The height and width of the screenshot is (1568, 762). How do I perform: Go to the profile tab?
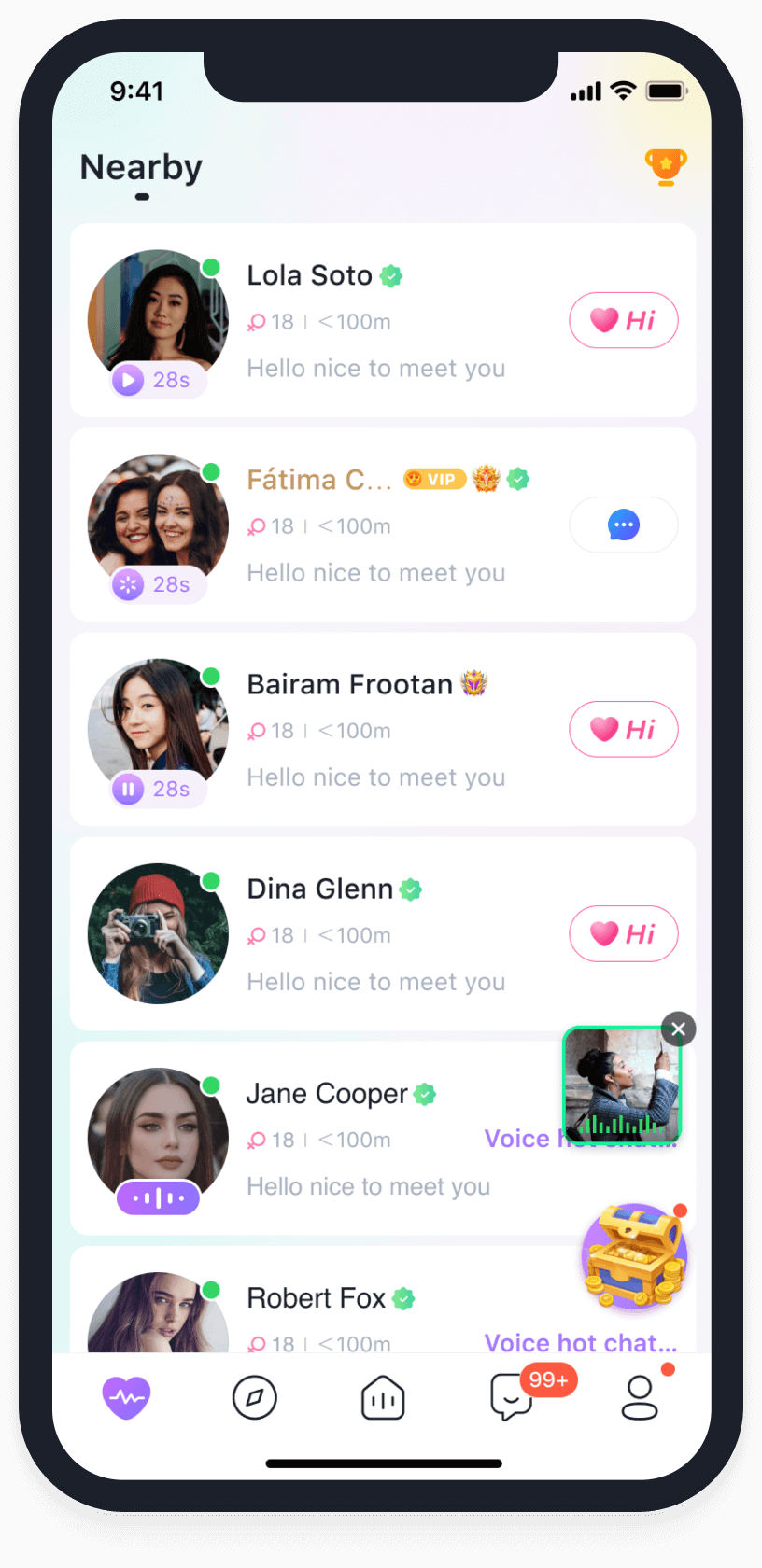click(x=640, y=1398)
